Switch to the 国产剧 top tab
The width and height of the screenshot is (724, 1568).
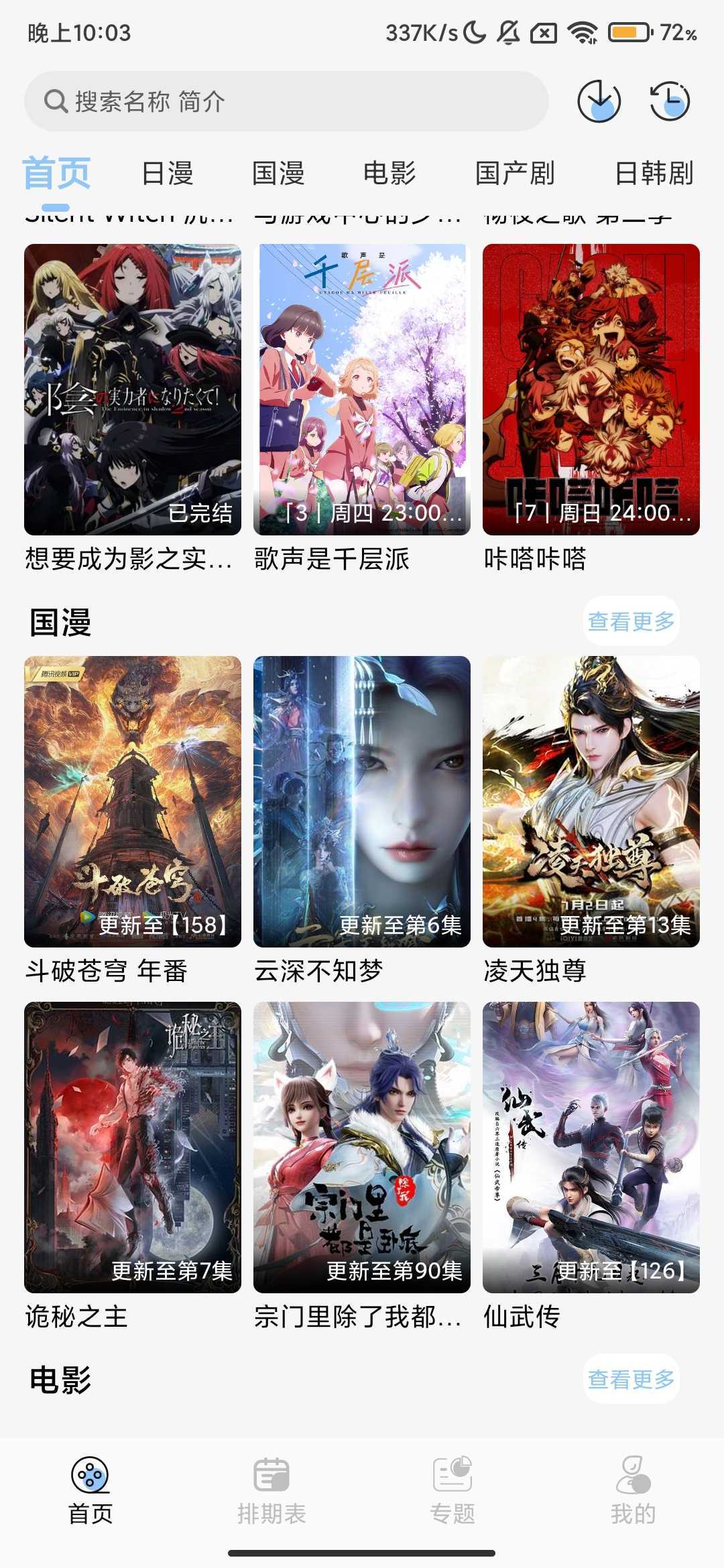click(x=515, y=174)
